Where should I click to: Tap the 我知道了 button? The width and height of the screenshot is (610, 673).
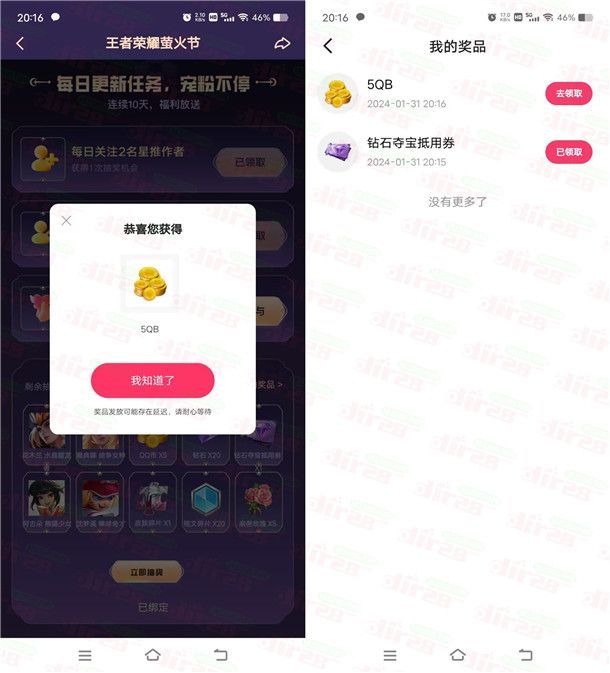click(x=152, y=381)
